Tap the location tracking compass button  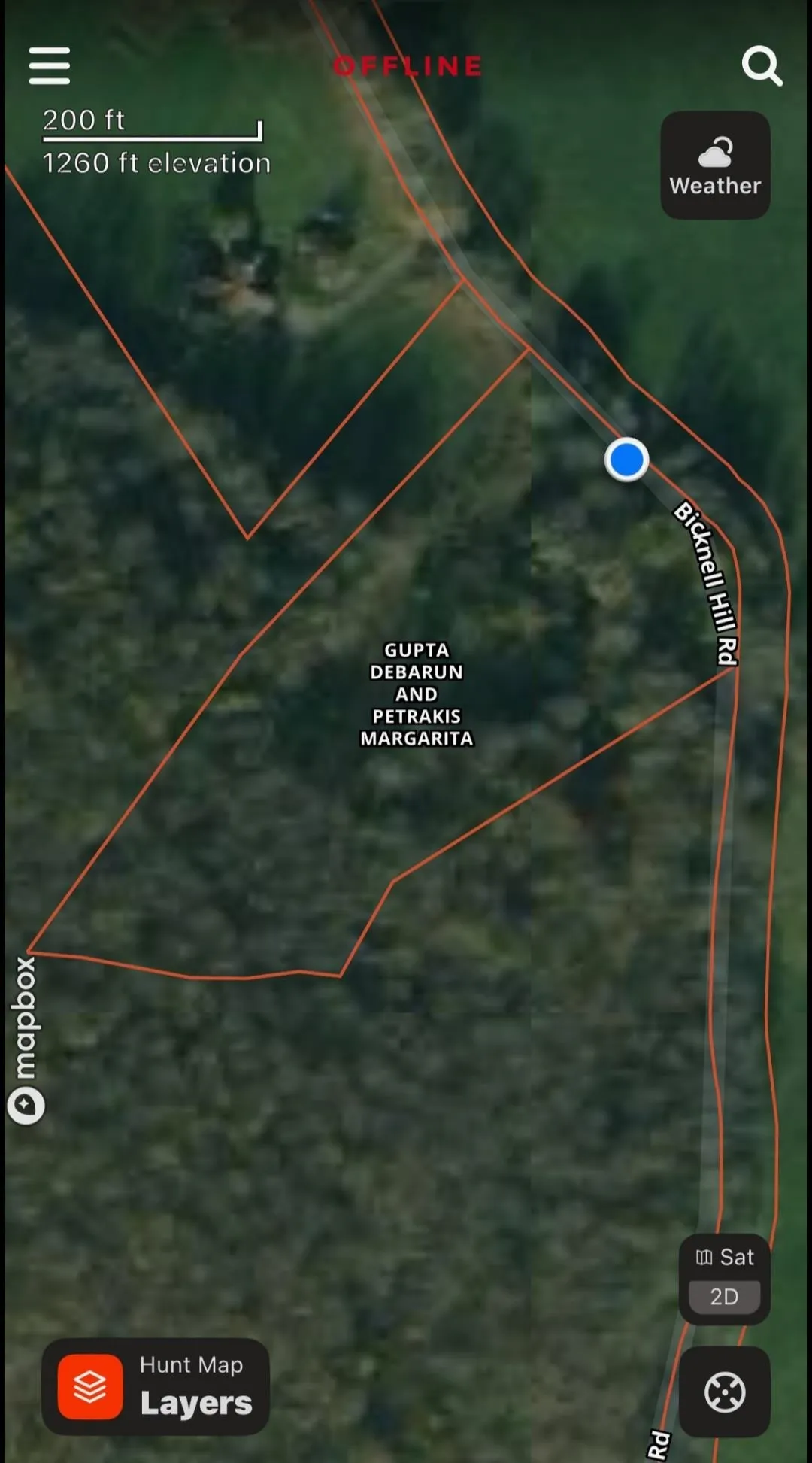pos(724,1392)
